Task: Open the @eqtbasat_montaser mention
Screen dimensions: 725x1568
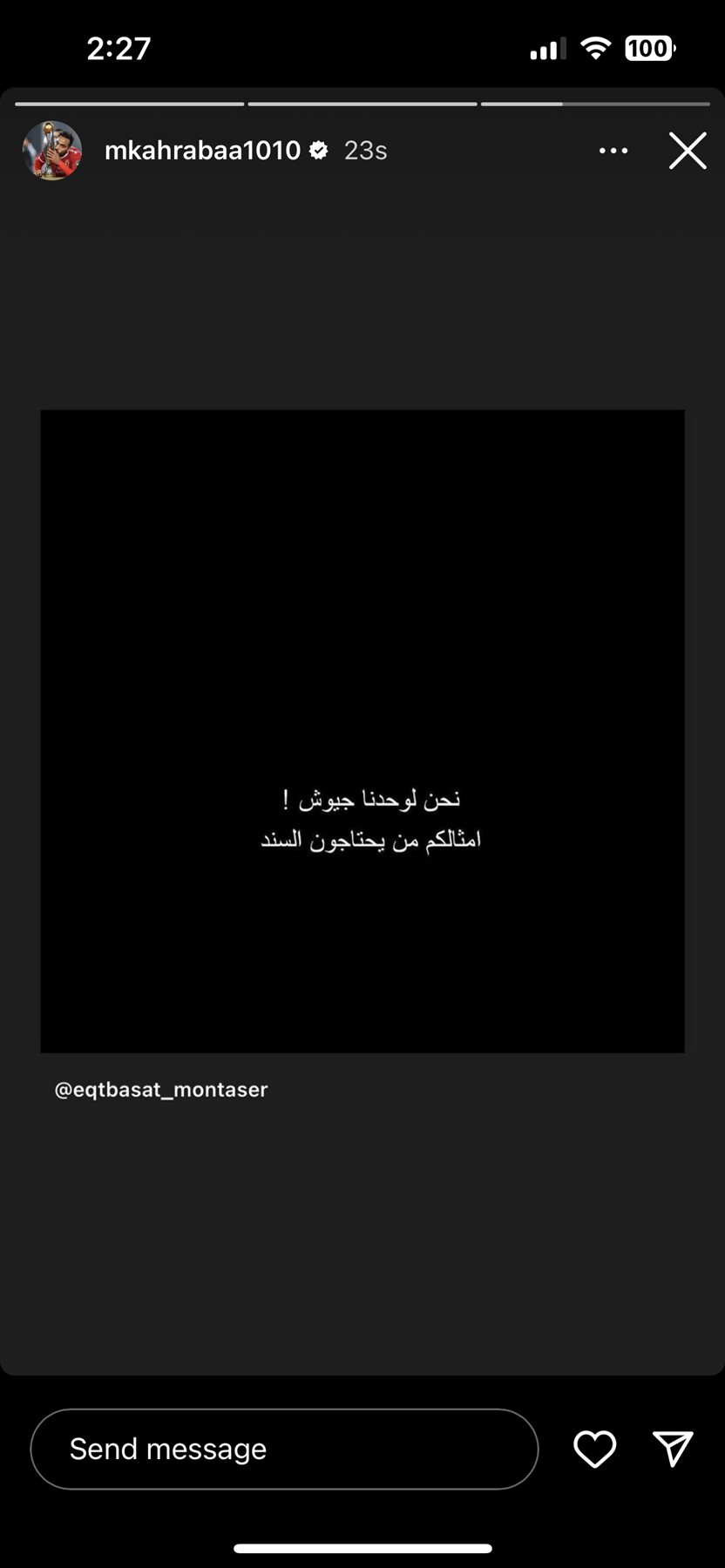Action: point(161,1090)
